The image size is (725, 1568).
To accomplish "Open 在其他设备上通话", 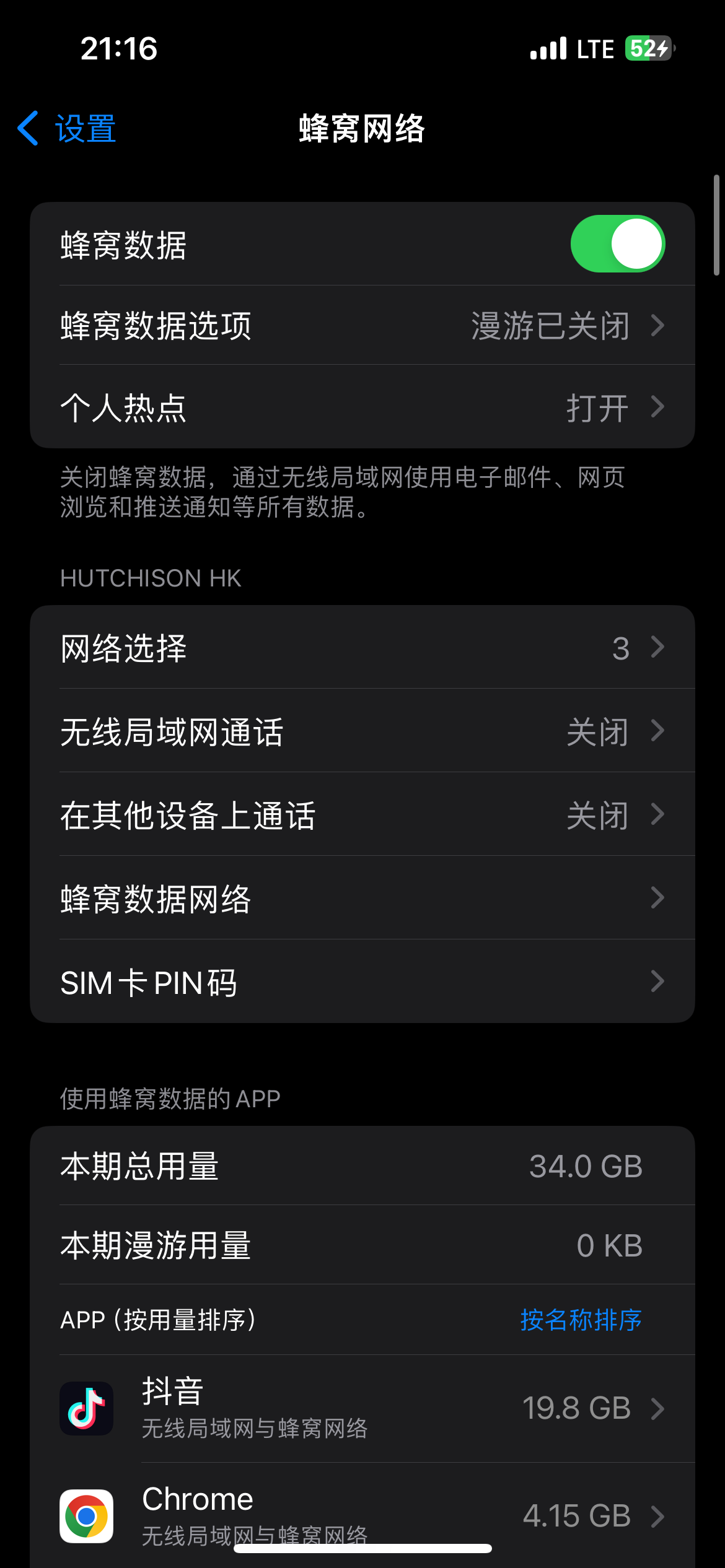I will tap(362, 815).
